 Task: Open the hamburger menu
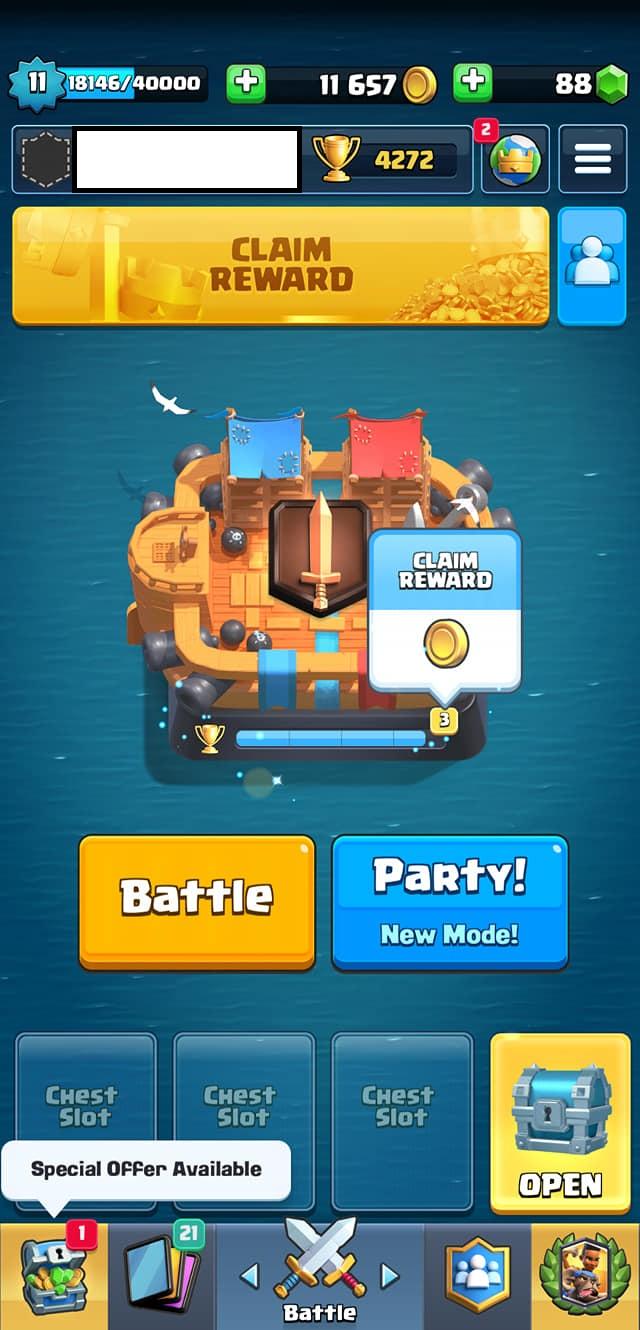click(592, 158)
